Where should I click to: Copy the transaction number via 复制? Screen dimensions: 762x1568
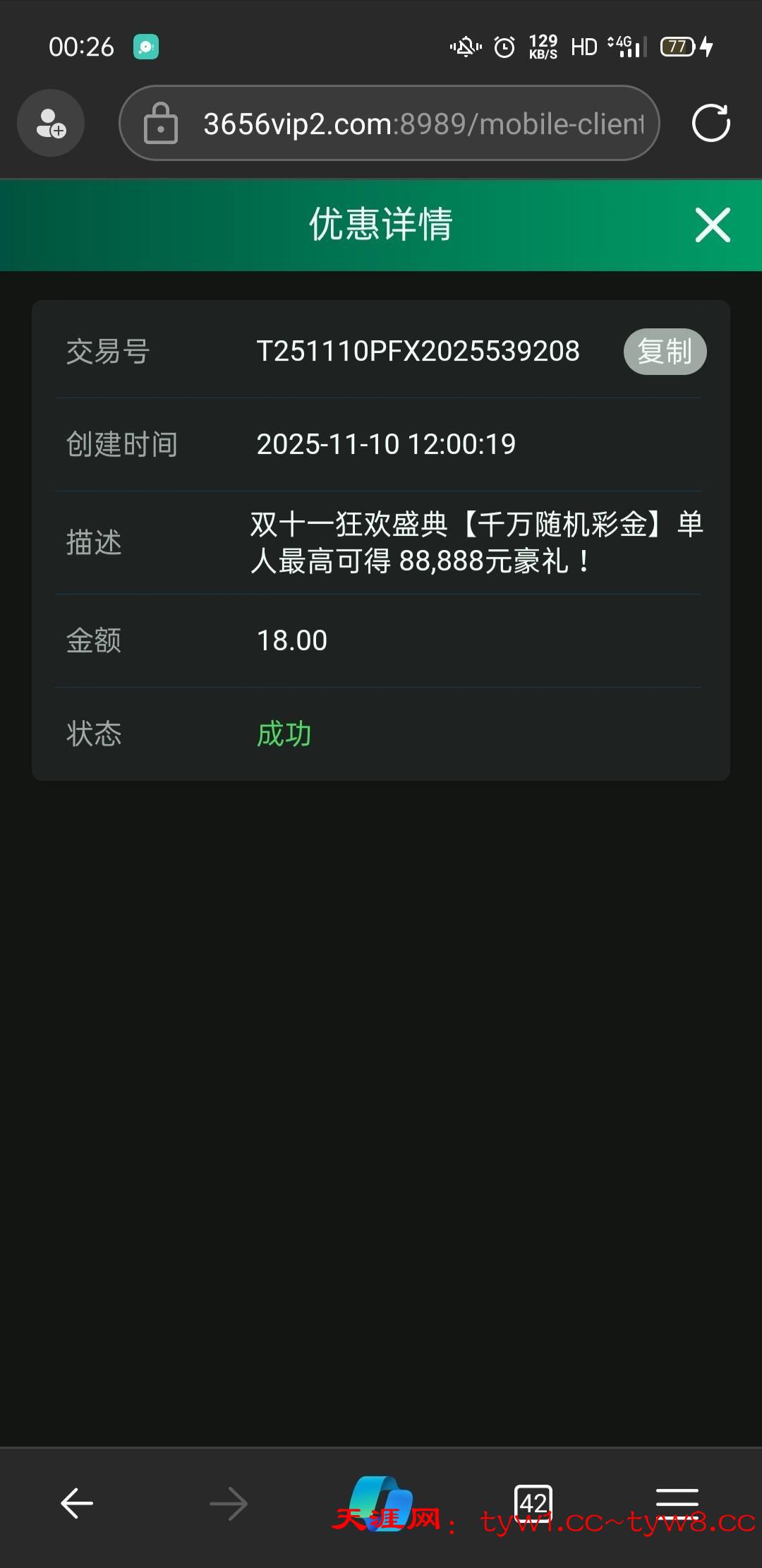pos(665,352)
